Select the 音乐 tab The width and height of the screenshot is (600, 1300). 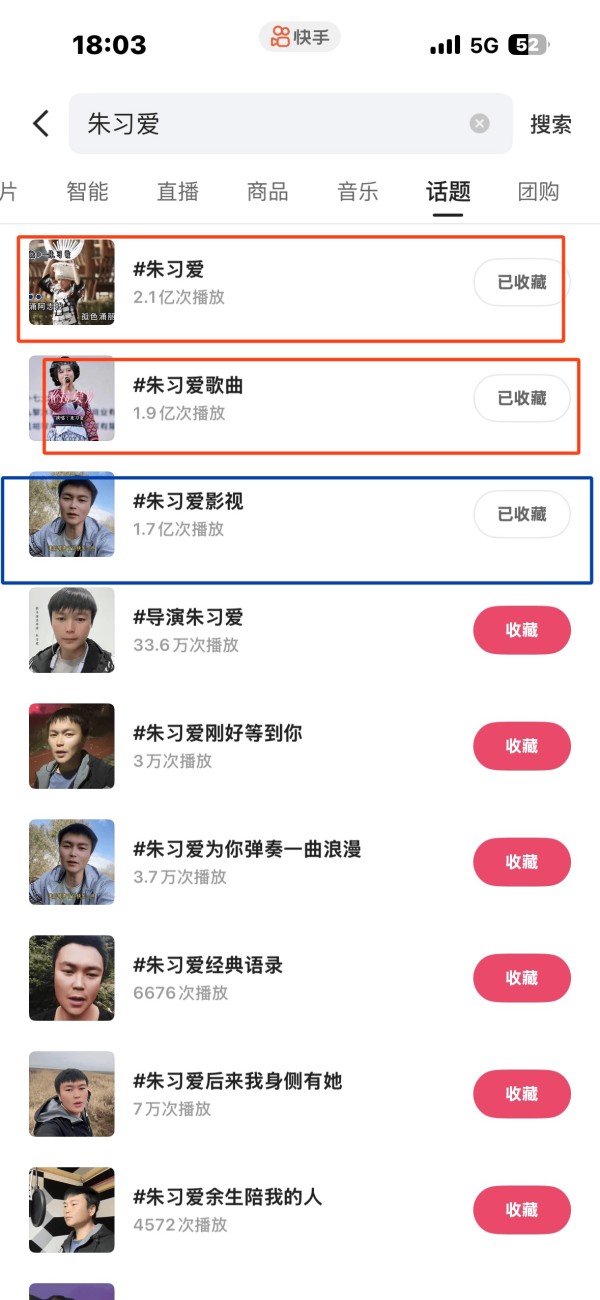(x=358, y=192)
